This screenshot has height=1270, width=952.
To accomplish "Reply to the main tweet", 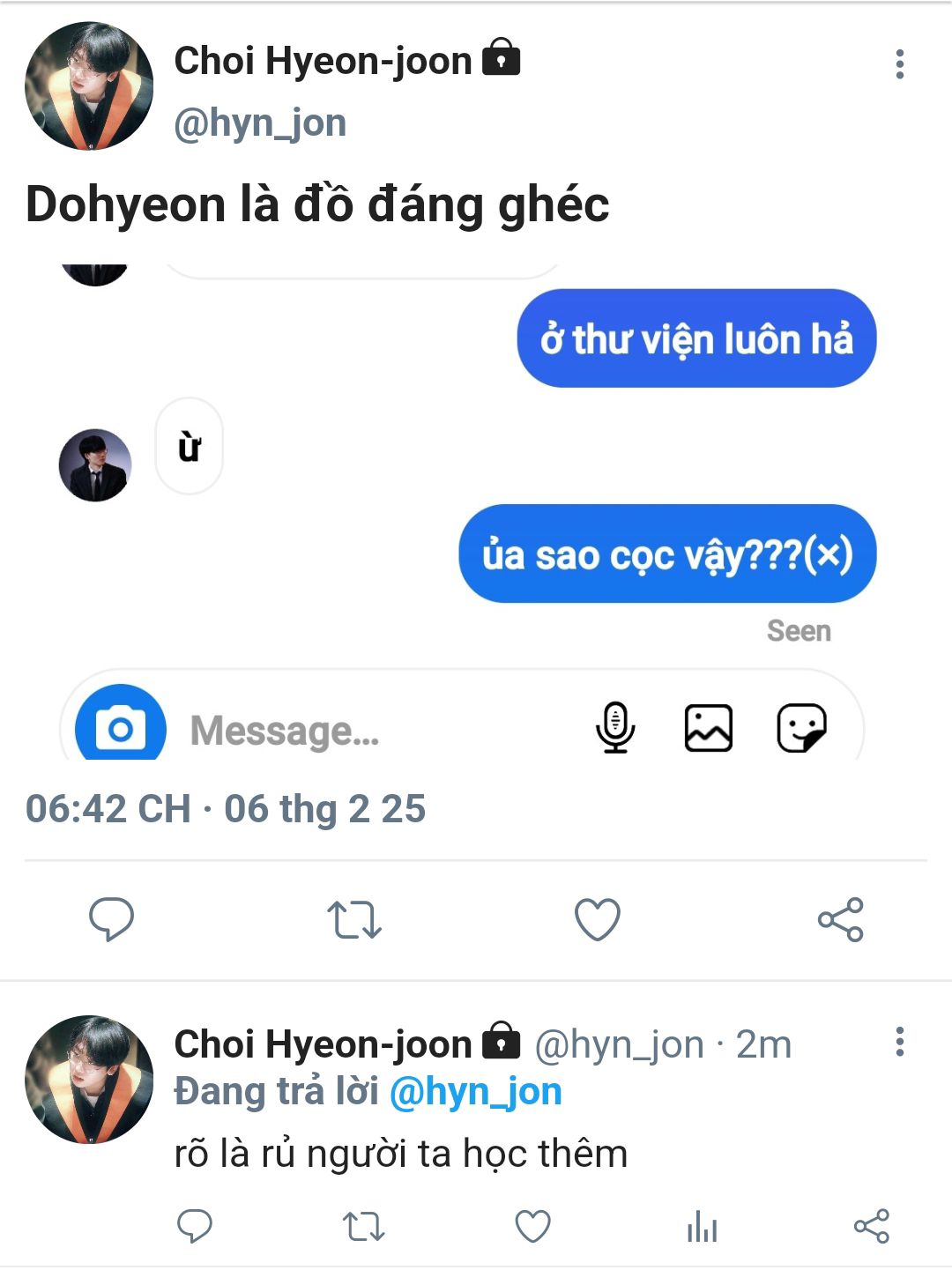I will tap(112, 919).
